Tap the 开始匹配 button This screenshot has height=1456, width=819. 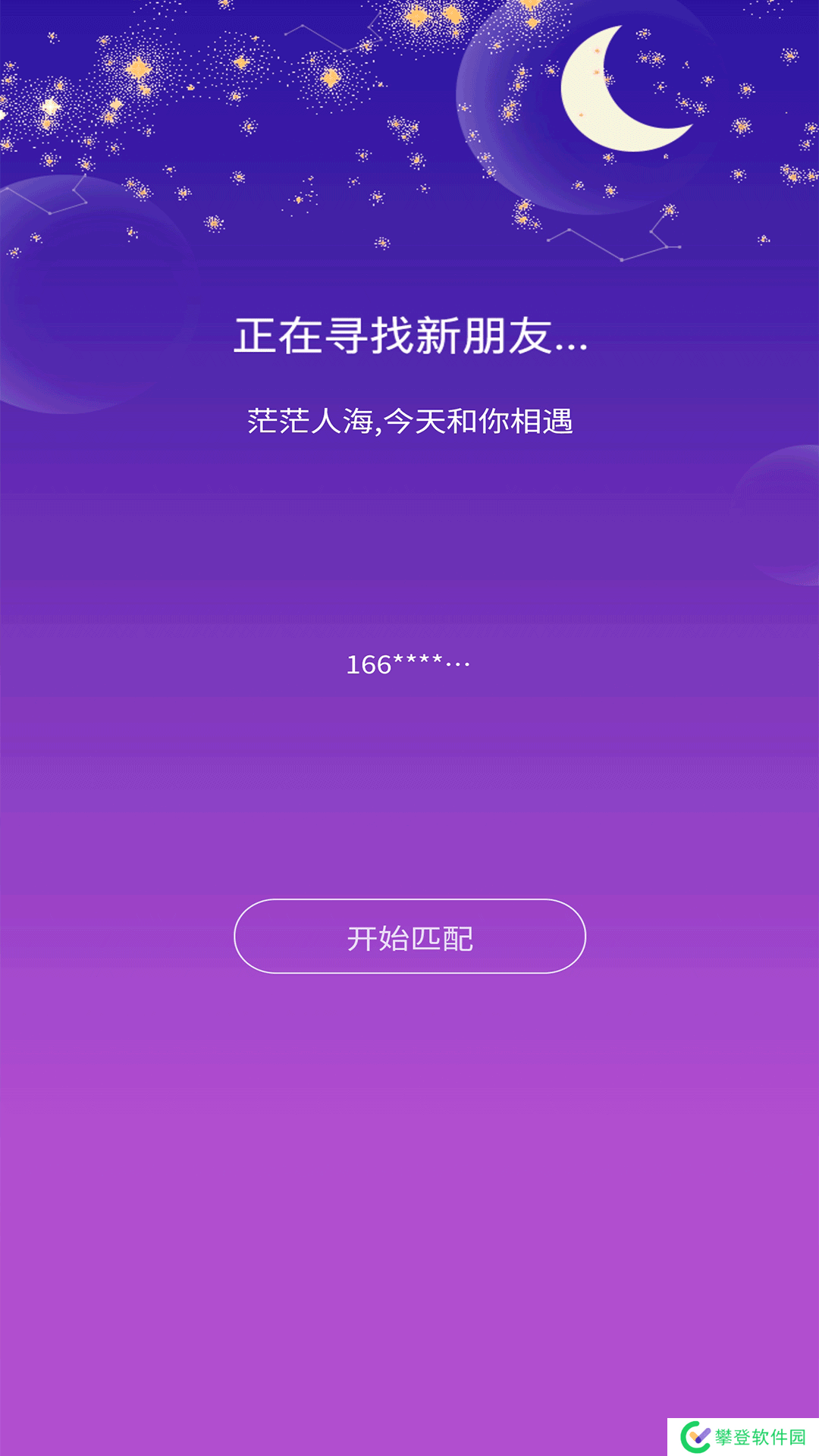[409, 937]
